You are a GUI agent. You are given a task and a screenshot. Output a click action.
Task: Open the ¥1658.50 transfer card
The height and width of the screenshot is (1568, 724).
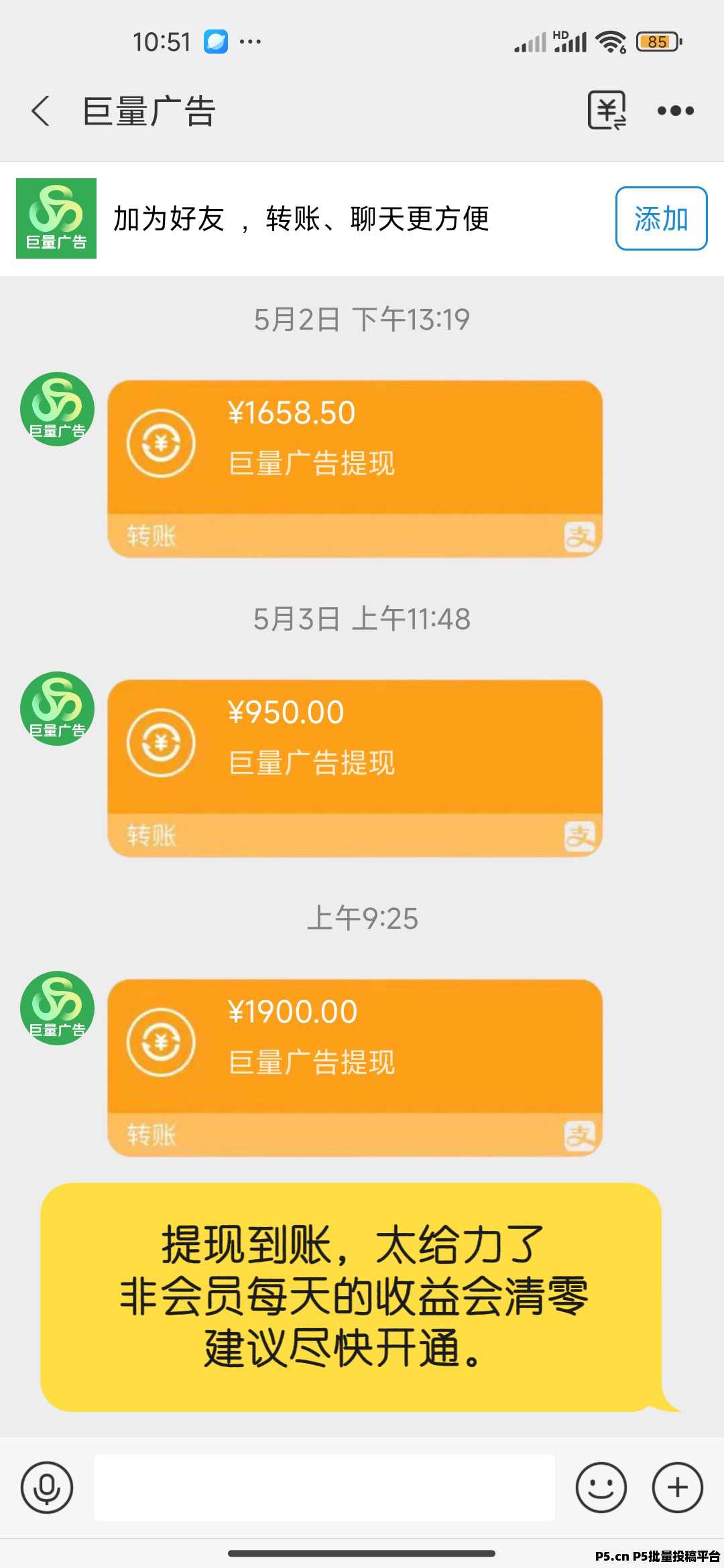pos(355,468)
